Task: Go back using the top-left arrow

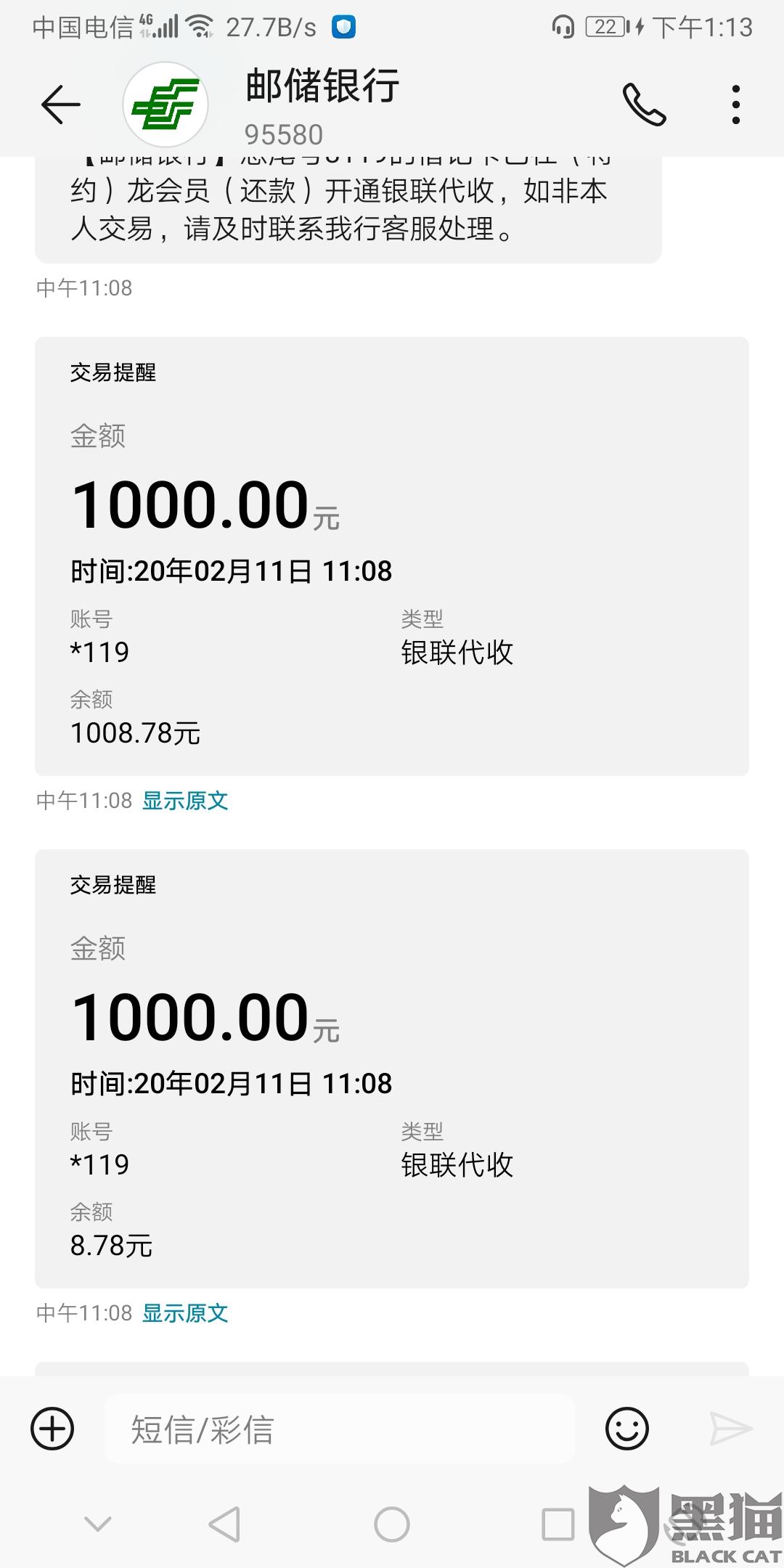Action: (x=60, y=105)
